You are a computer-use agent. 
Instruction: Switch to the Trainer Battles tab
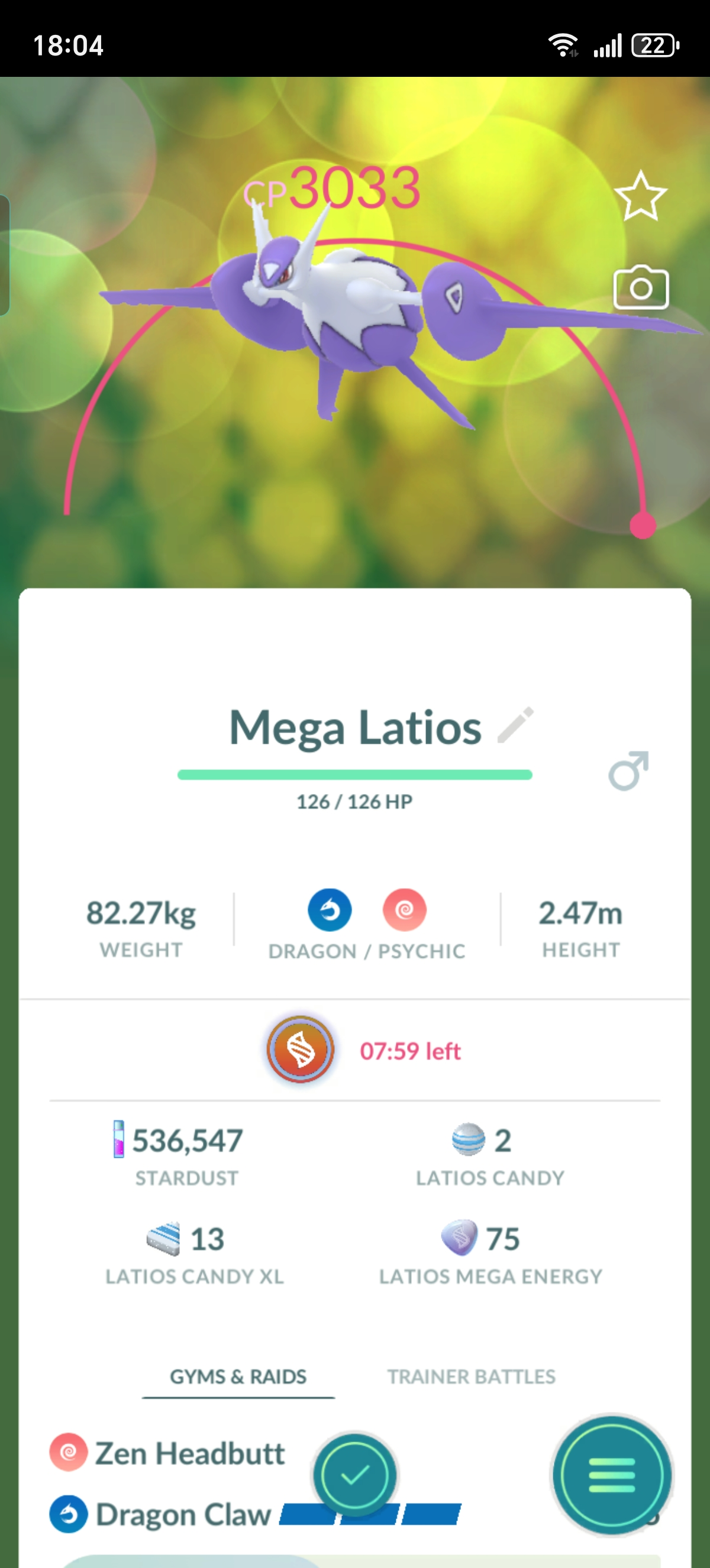click(x=472, y=1376)
